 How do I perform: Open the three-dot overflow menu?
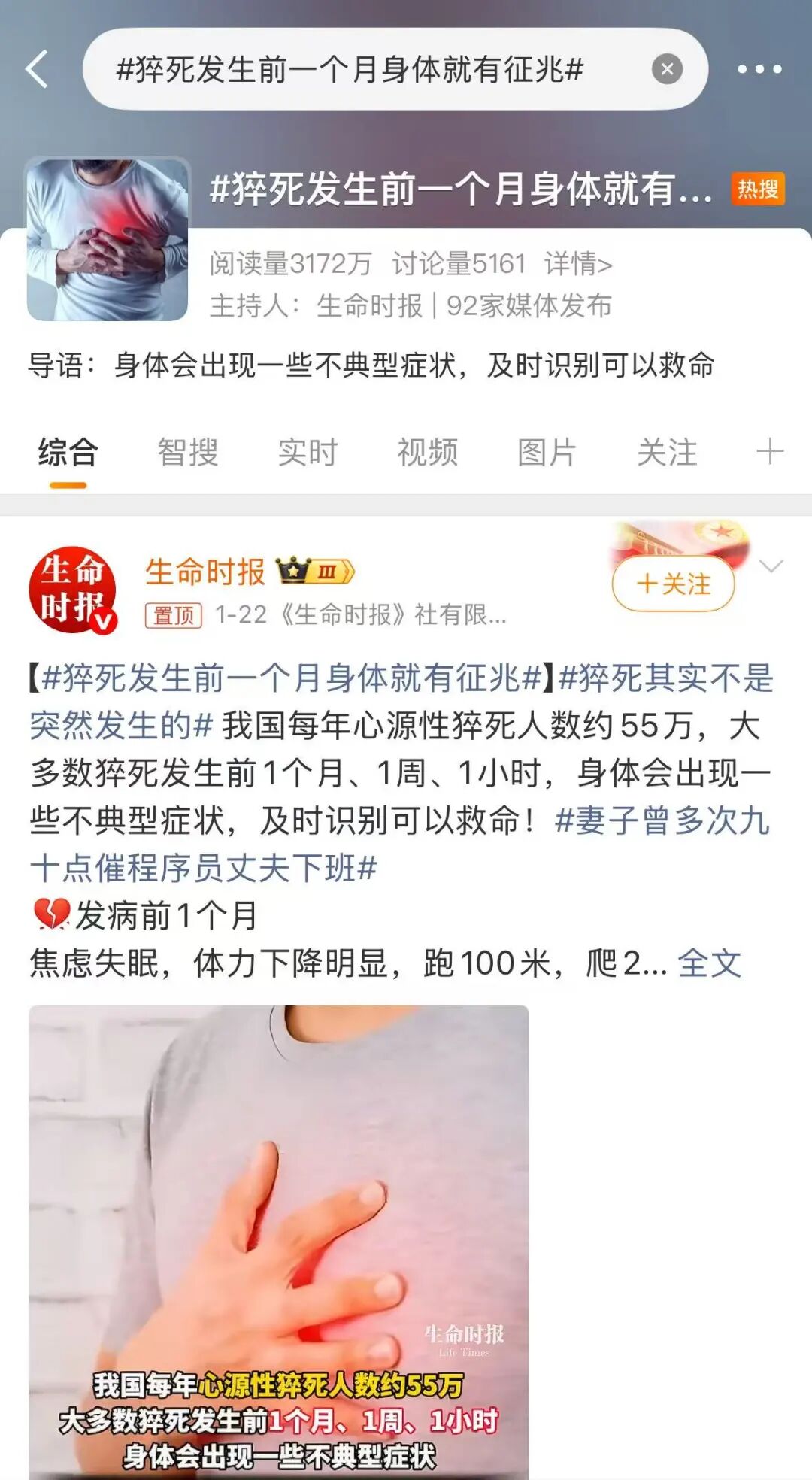point(759,69)
